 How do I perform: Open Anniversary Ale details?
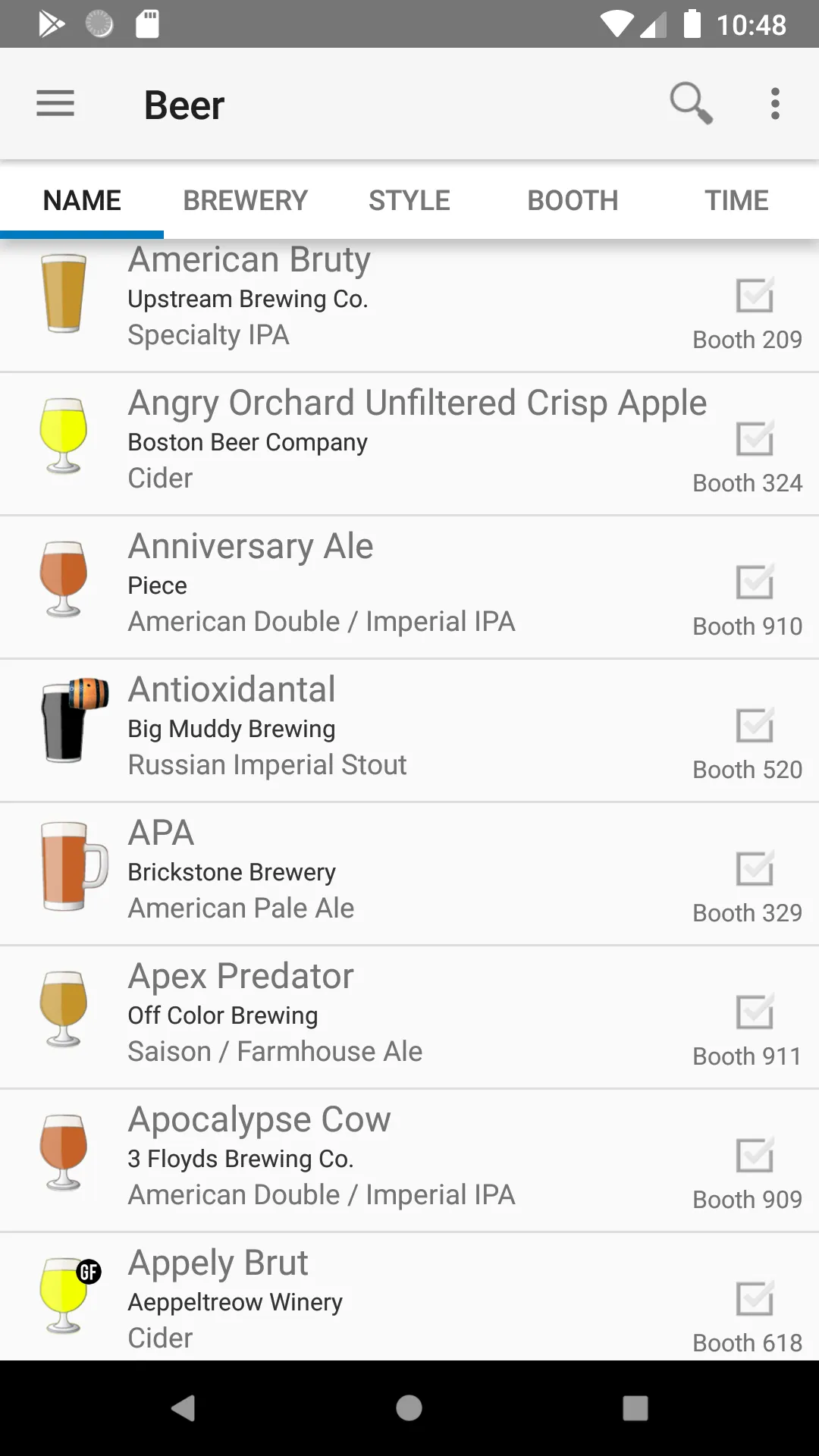point(409,587)
